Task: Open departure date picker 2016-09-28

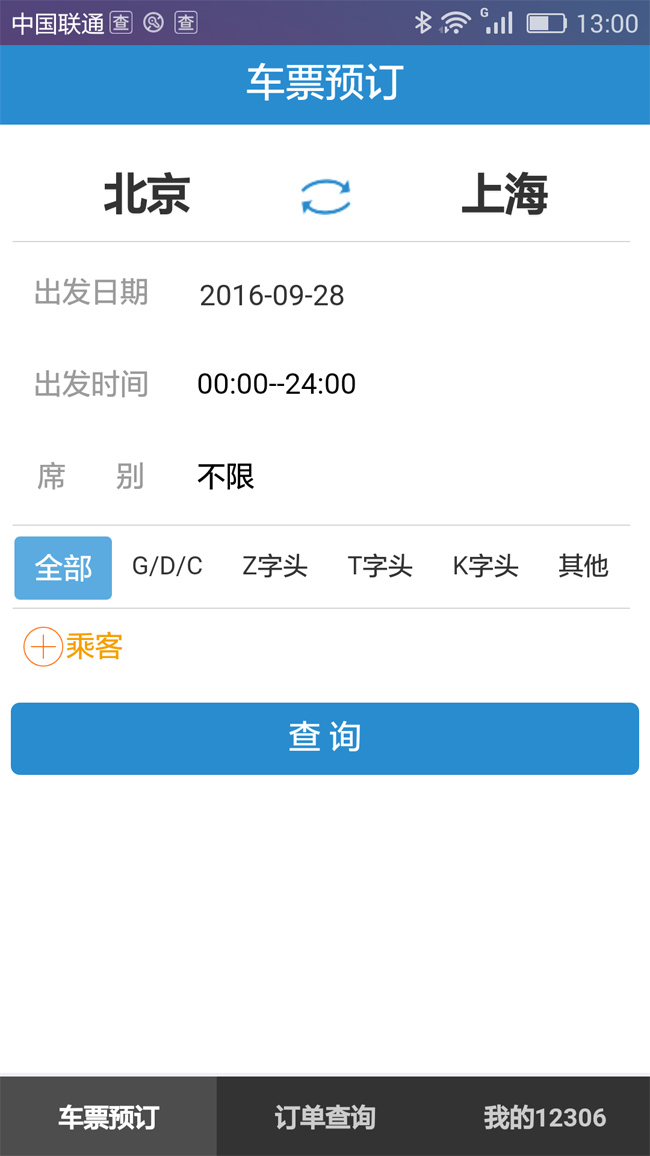Action: 272,295
